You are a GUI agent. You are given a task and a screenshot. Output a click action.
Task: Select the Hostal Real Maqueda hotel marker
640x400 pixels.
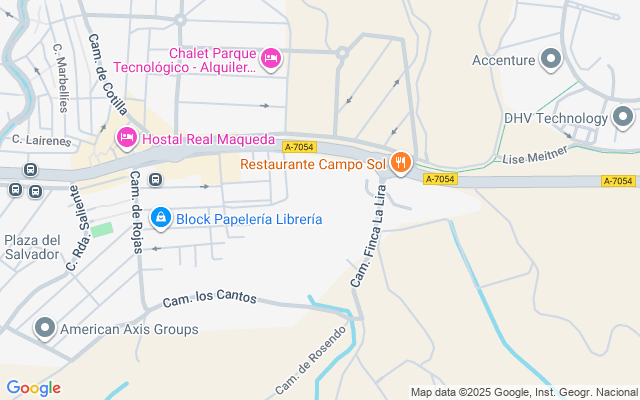[127, 138]
